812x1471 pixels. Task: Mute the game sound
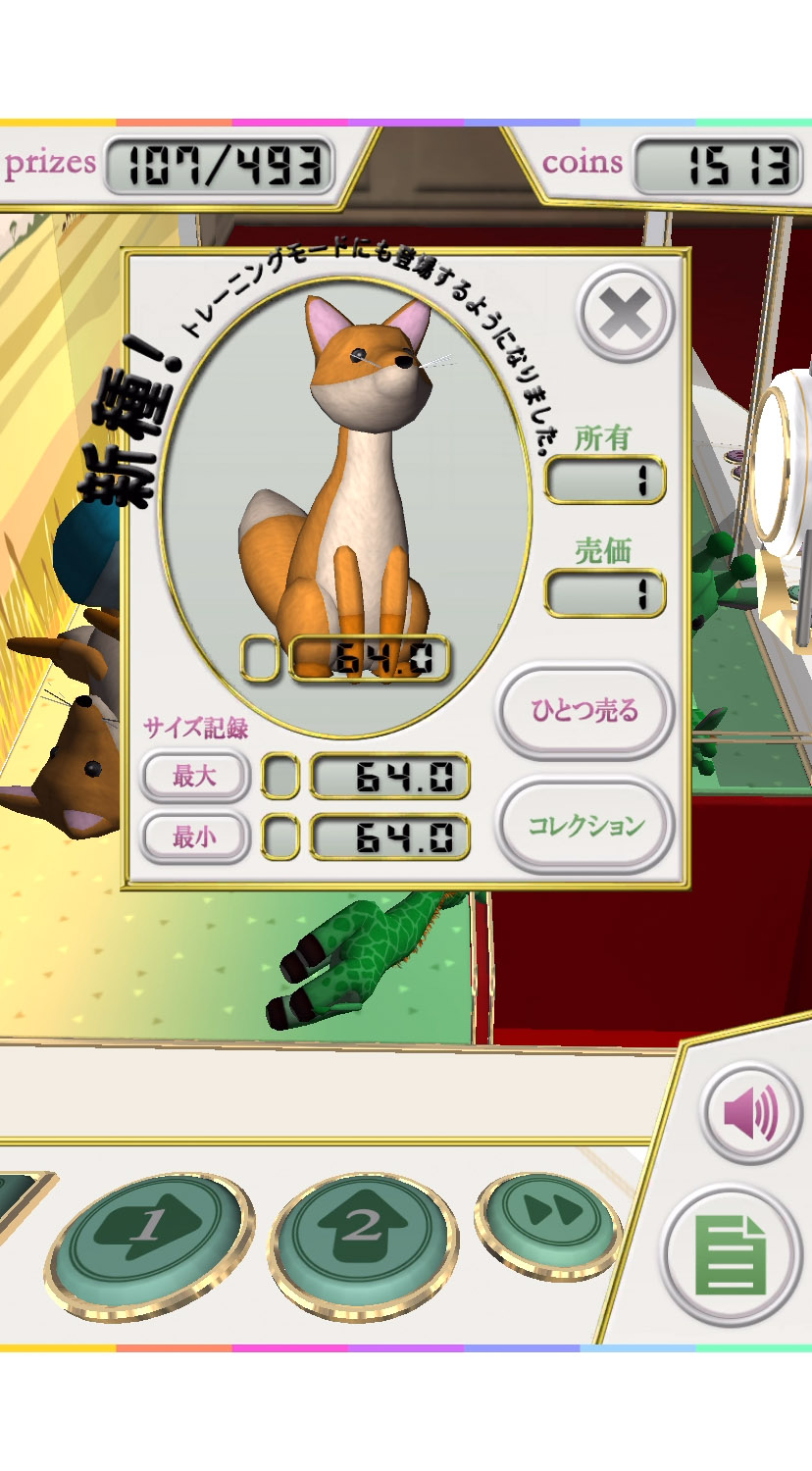(x=750, y=1114)
